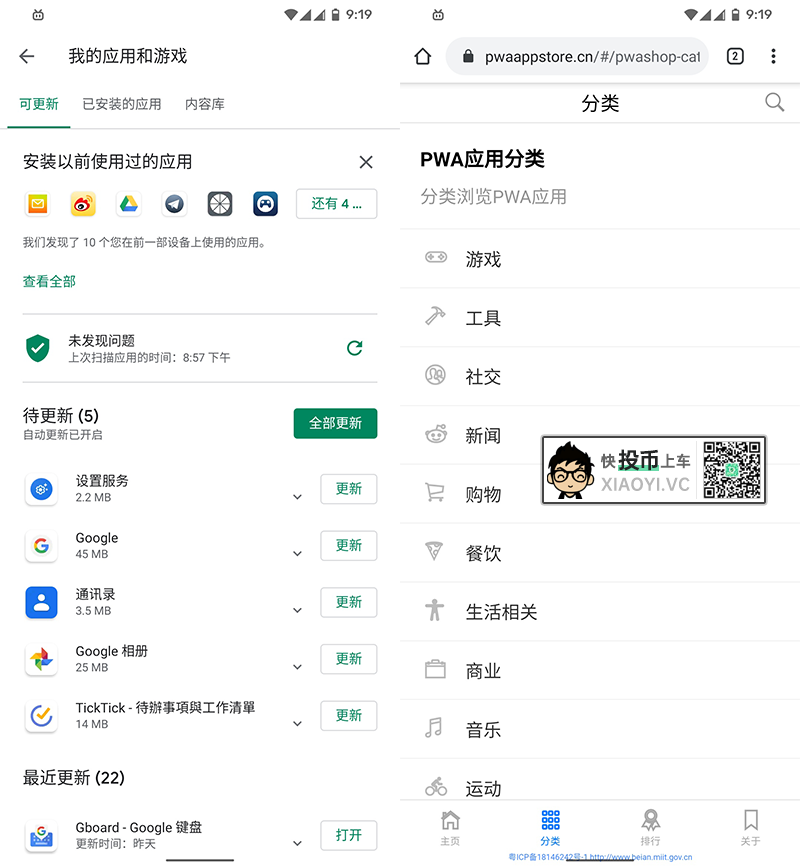Viewport: 800px width, 867px height.
Task: Open the 查看全部 link
Action: click(x=49, y=282)
